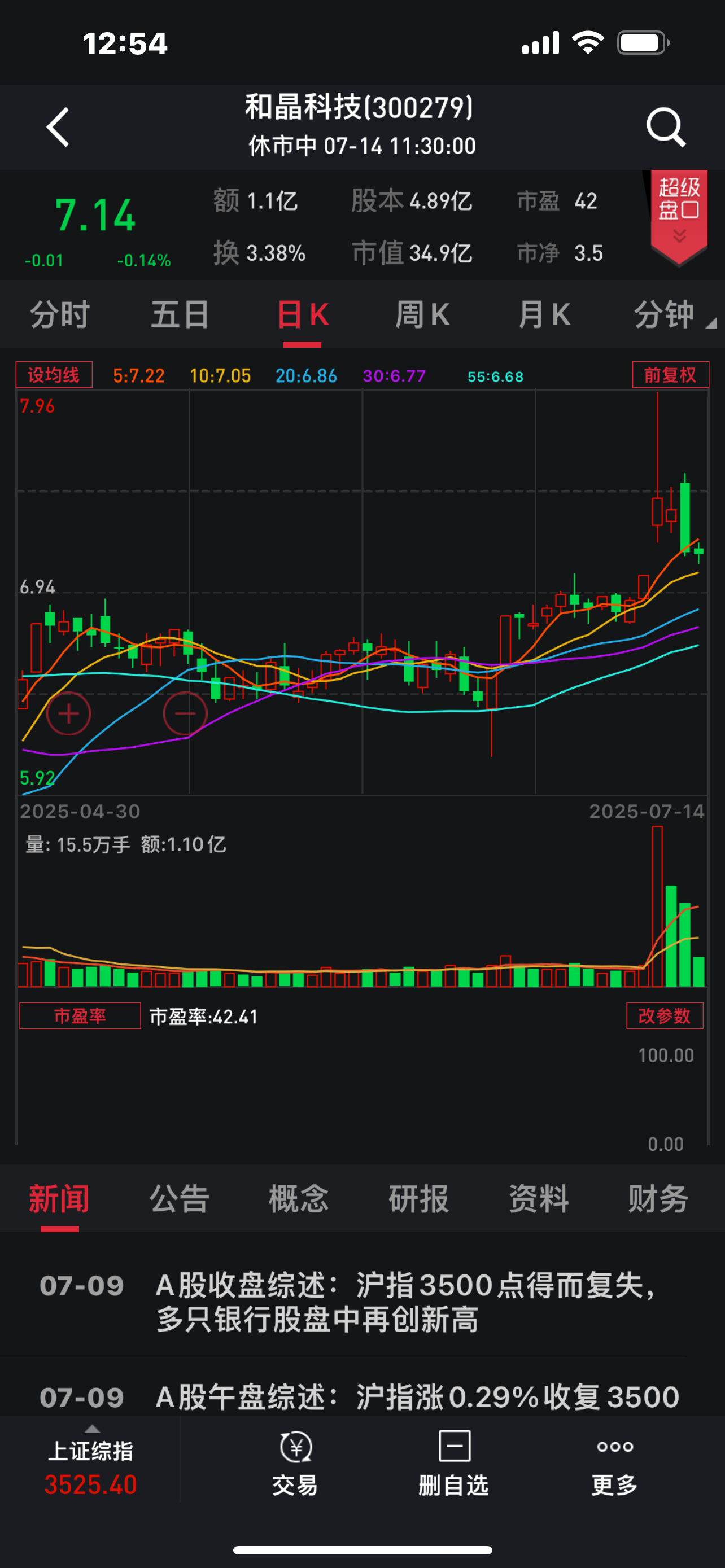Open news A股收盘综述 沪指3500点得而复失
This screenshot has width=725, height=1568.
[x=362, y=1302]
